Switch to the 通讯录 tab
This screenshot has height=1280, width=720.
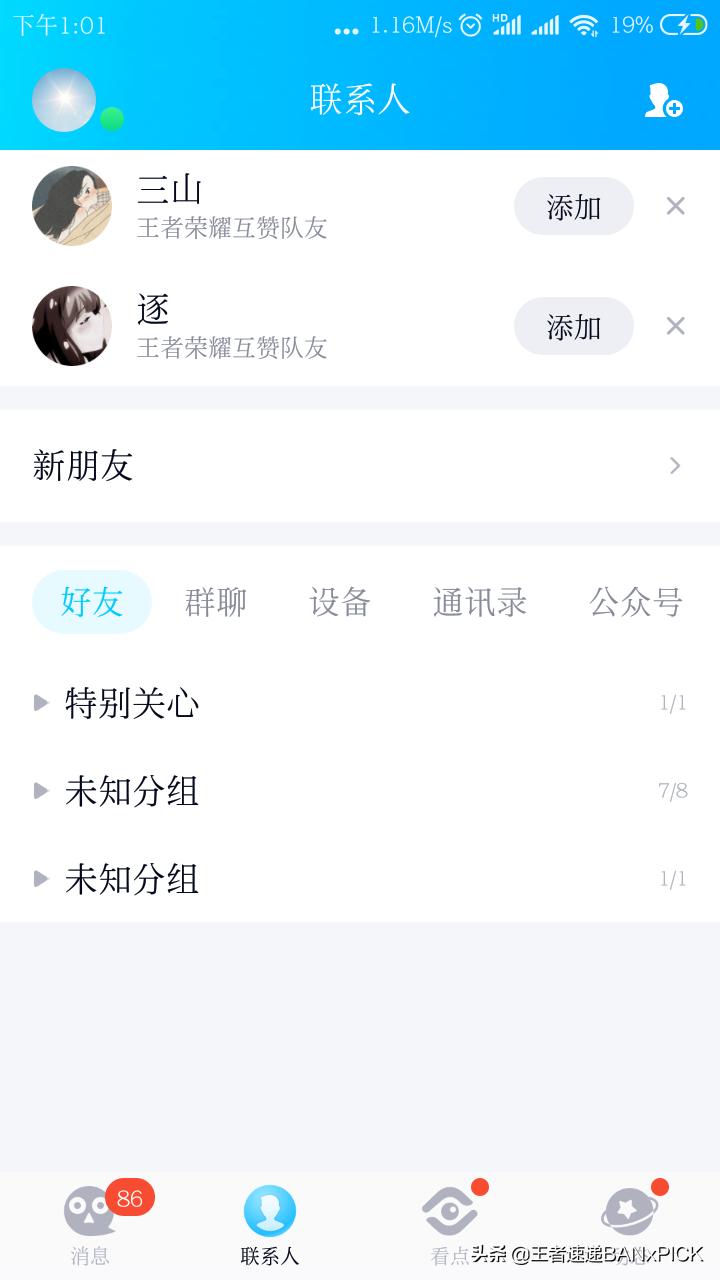[x=480, y=602]
